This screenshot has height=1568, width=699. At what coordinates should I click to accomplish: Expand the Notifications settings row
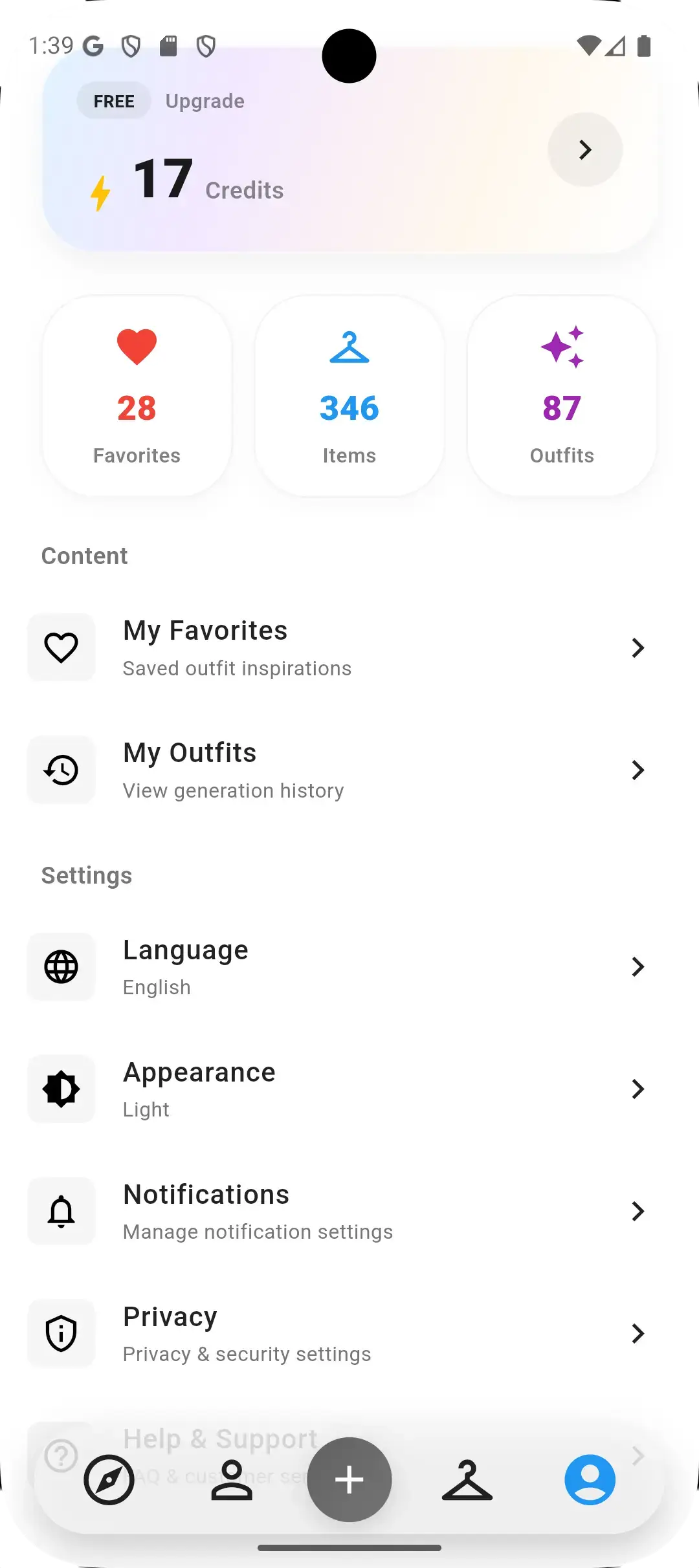tap(349, 1211)
